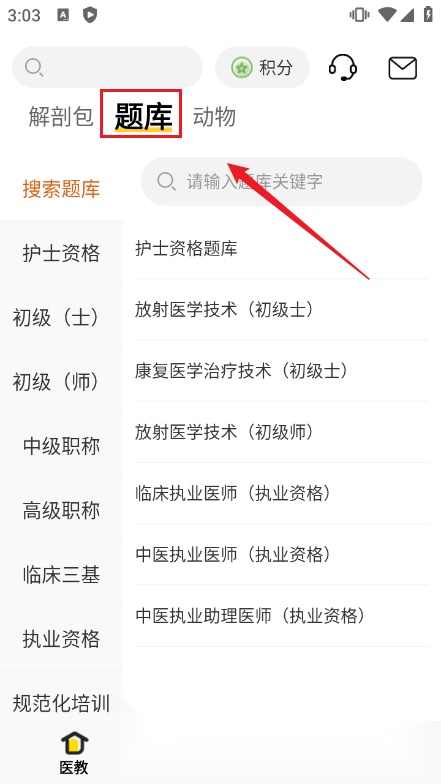This screenshot has width=441, height=784.
Task: Choose the 护士资格 category
Action: (x=61, y=253)
